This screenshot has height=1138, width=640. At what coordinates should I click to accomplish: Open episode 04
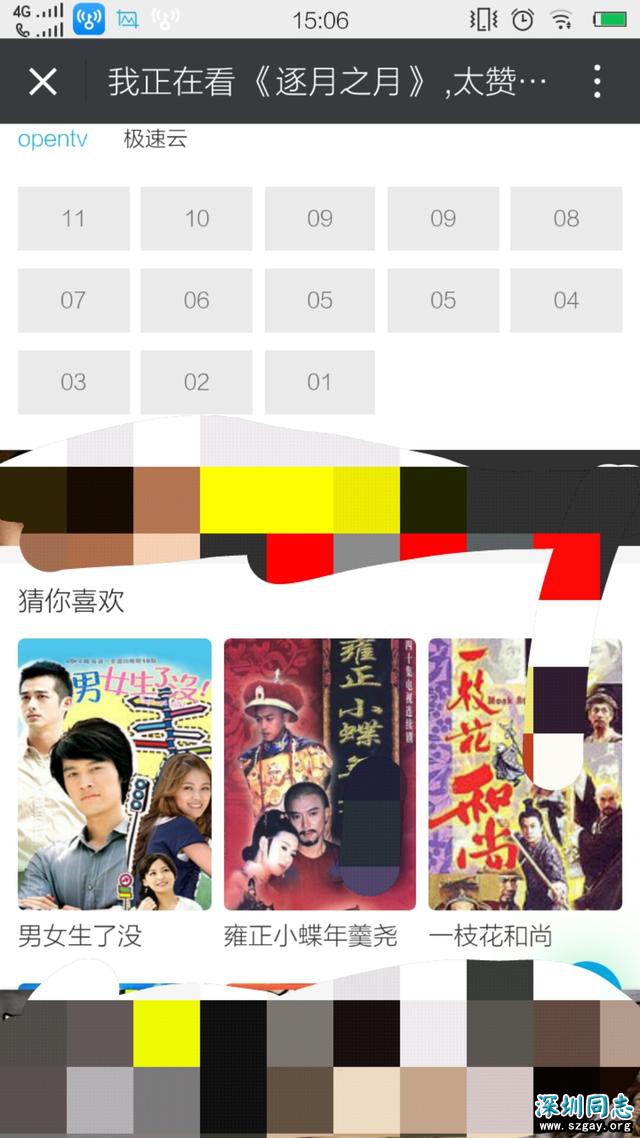click(566, 300)
